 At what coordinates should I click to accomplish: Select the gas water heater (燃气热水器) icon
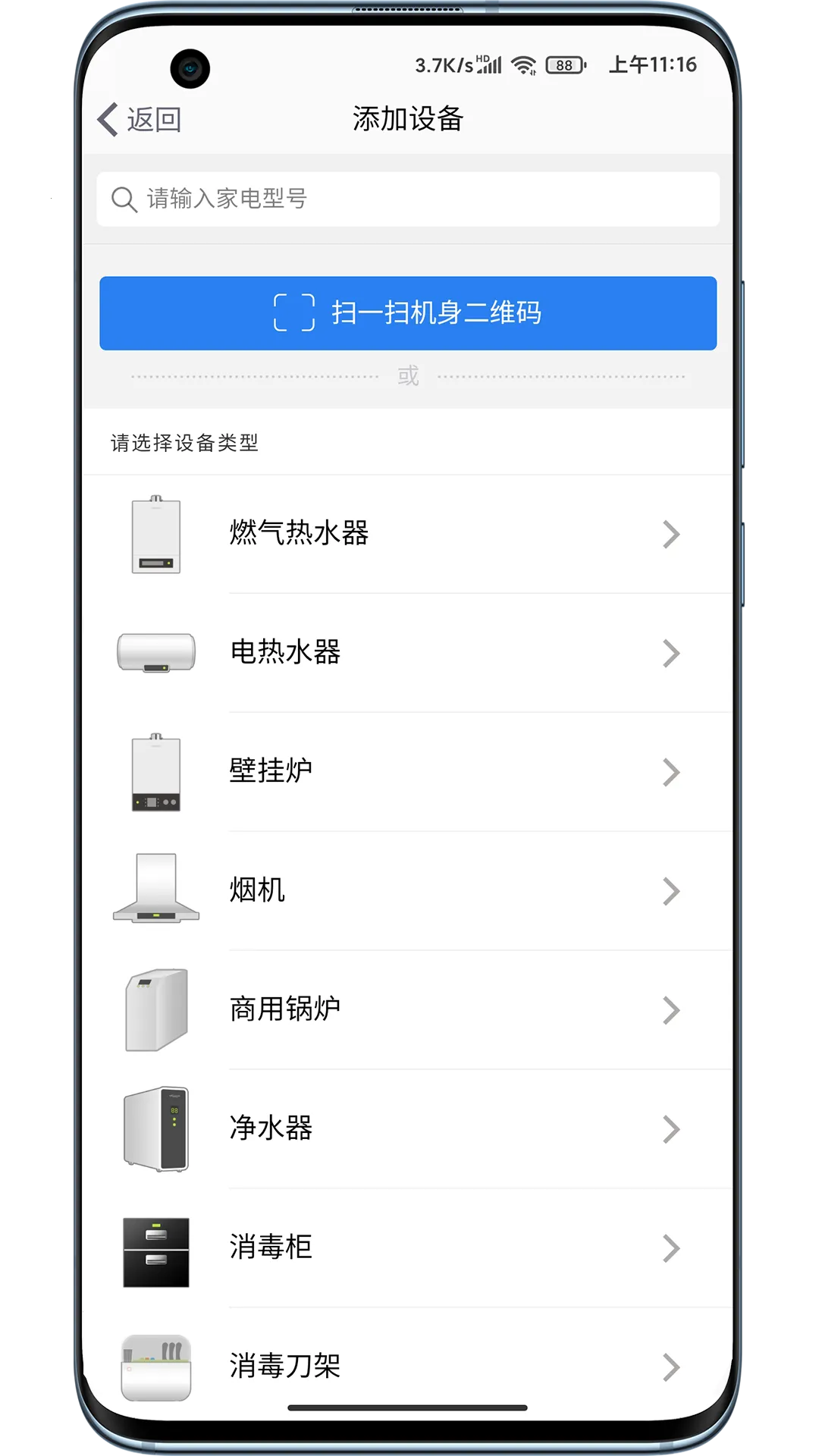[x=156, y=533]
